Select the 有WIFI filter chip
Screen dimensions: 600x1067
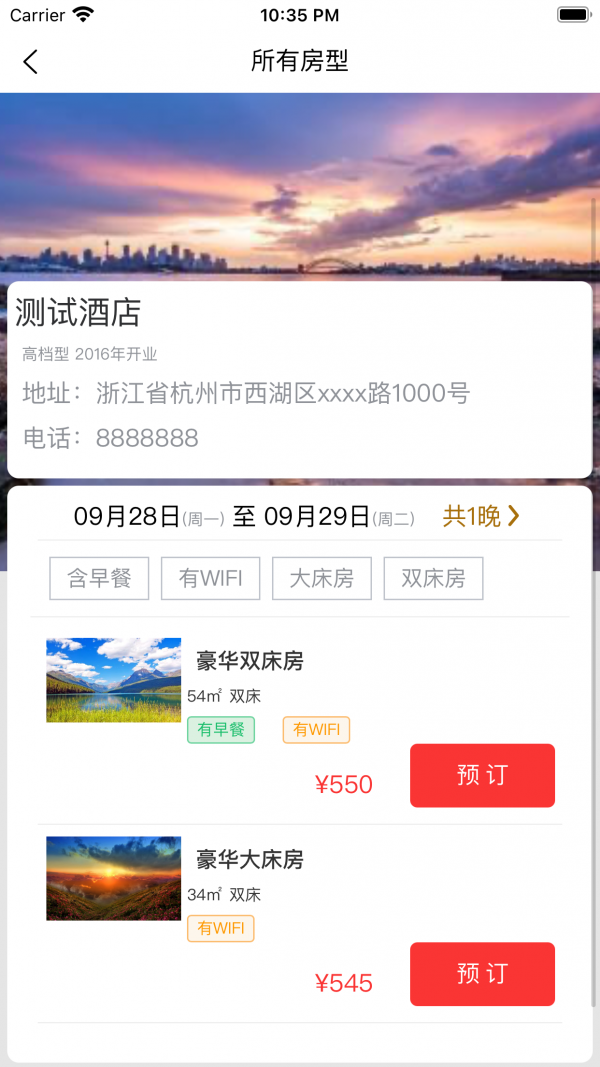coord(210,578)
